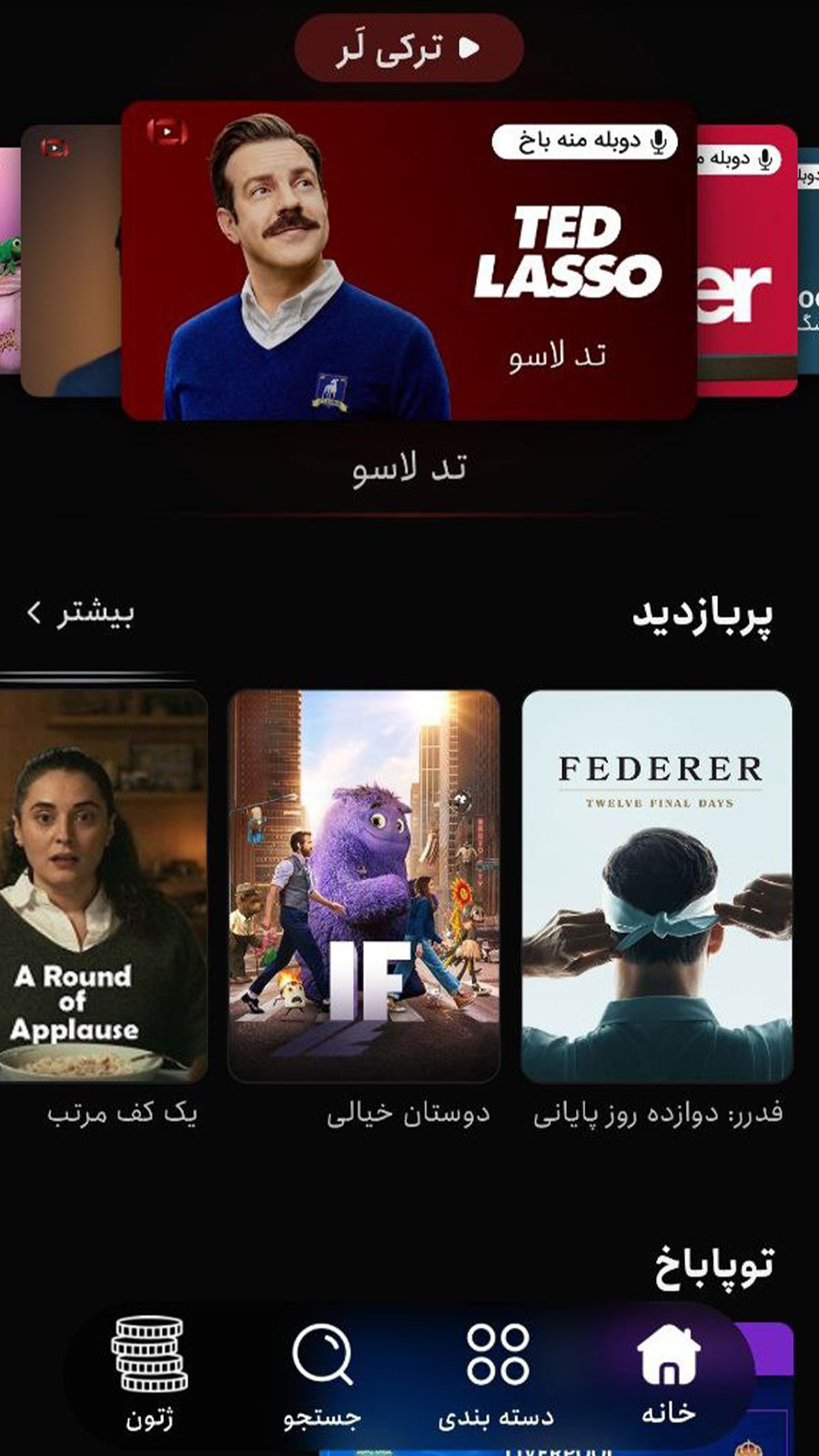
Task: Open the Federer: Twelve Final Days poster
Action: [x=656, y=885]
